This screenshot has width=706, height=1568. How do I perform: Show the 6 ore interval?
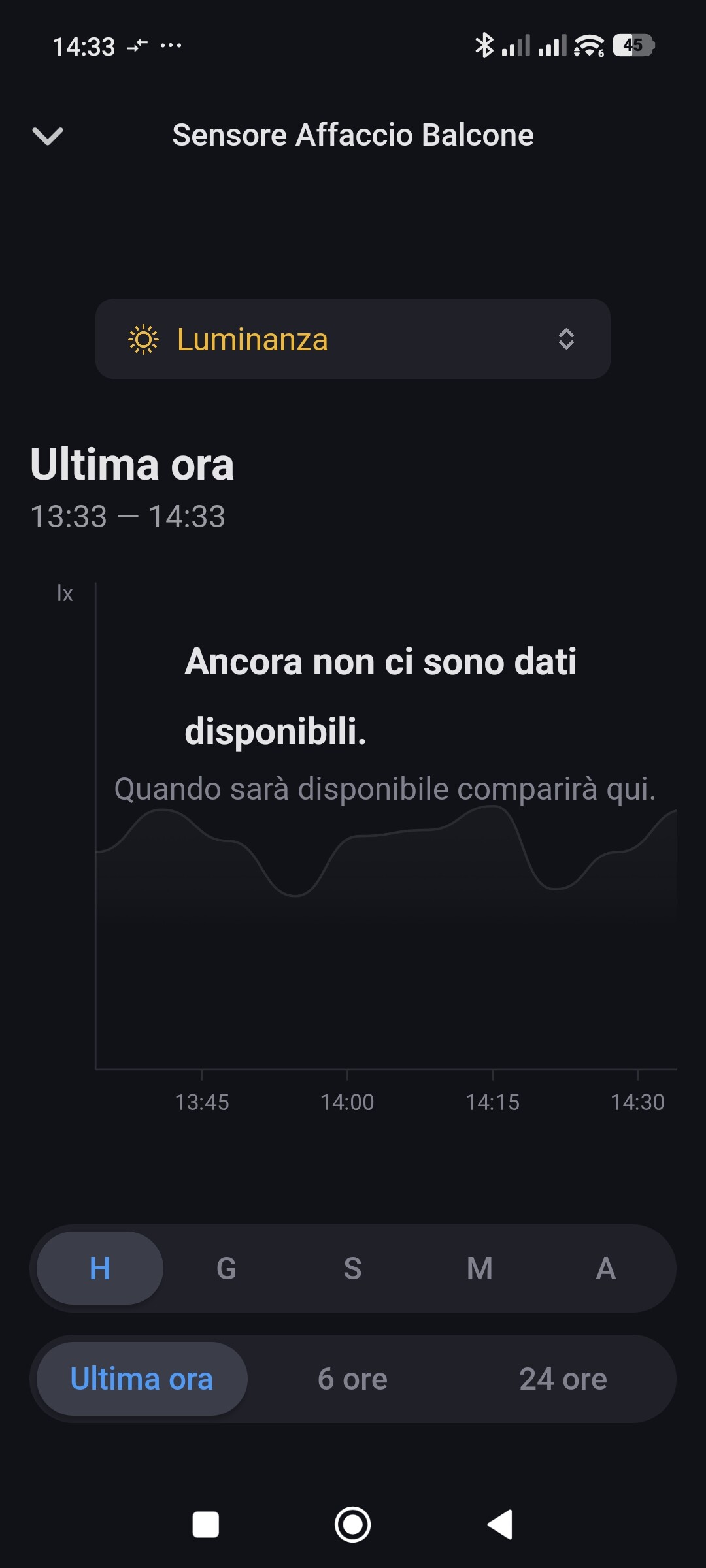352,1379
